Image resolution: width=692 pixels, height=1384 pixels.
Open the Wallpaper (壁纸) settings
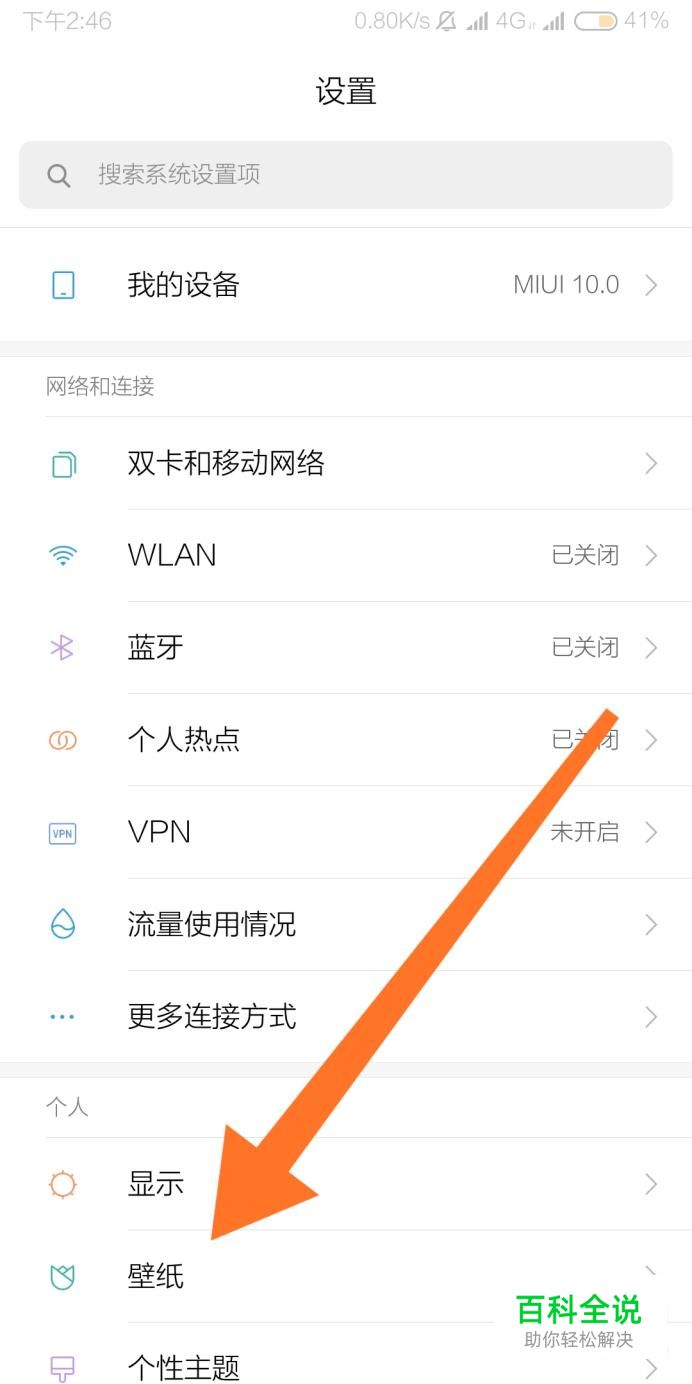tap(345, 1276)
